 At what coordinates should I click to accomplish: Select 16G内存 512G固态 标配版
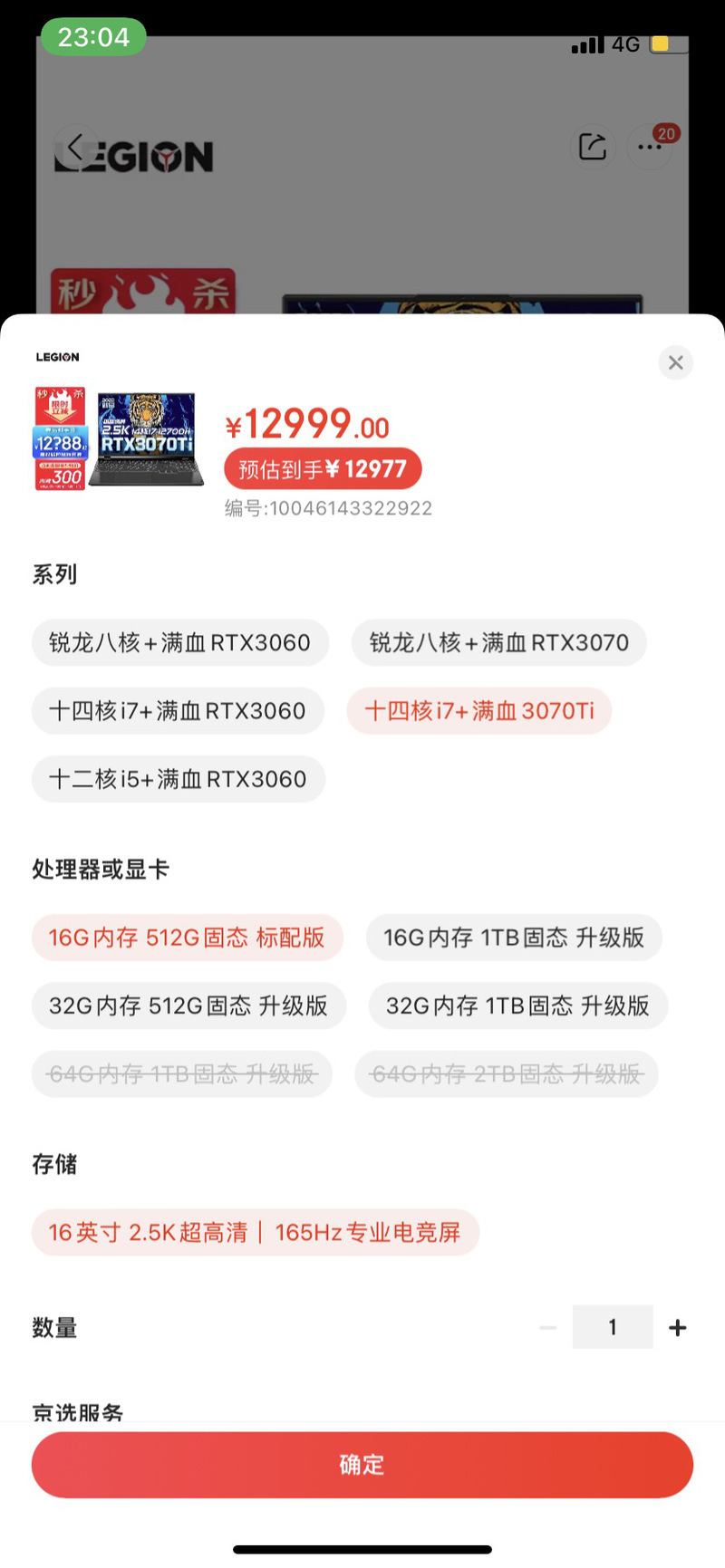coord(187,938)
